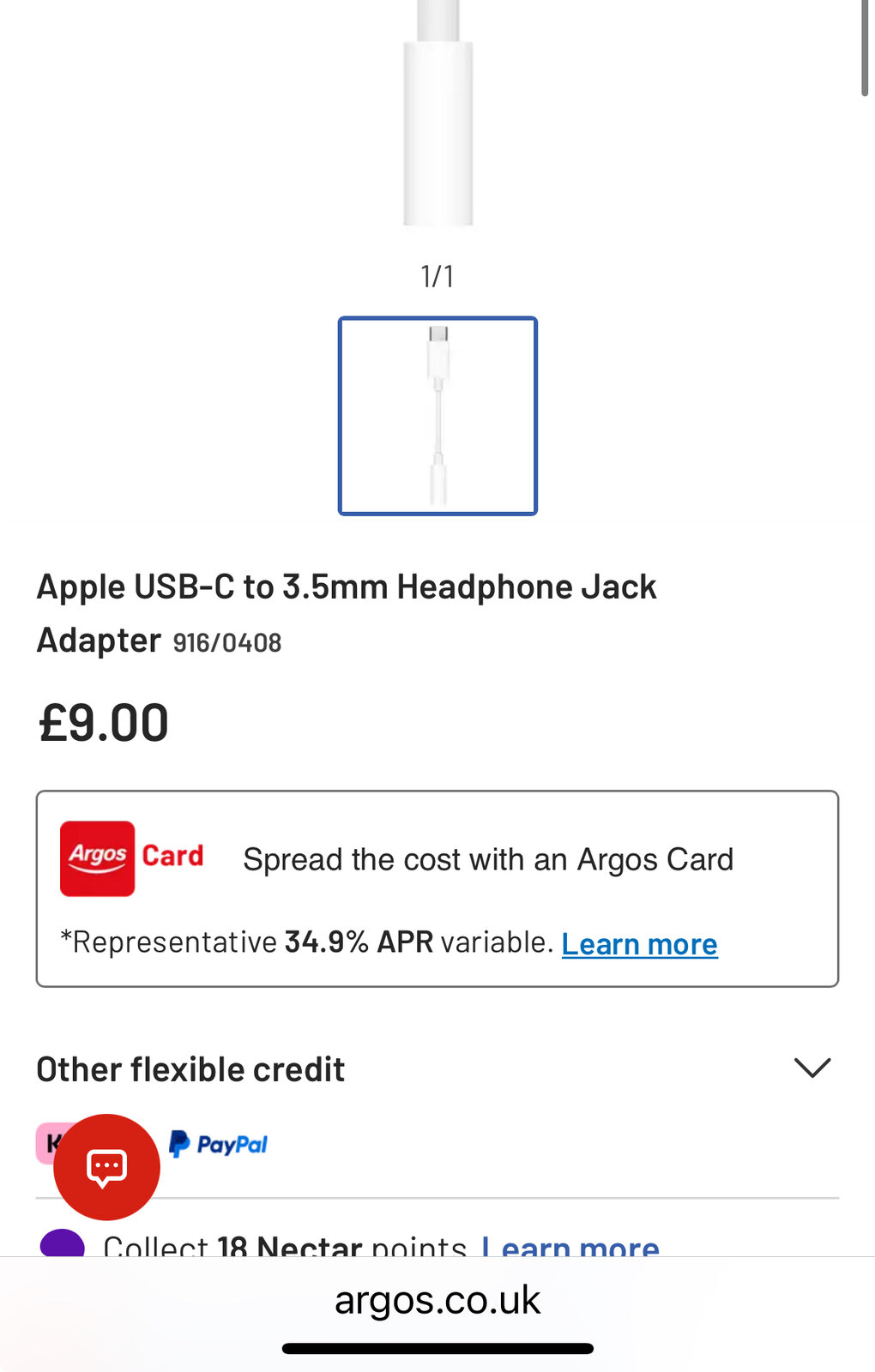Screen dimensions: 875x1372
Task: Open Nectar points Learn more link
Action: (x=570, y=1245)
